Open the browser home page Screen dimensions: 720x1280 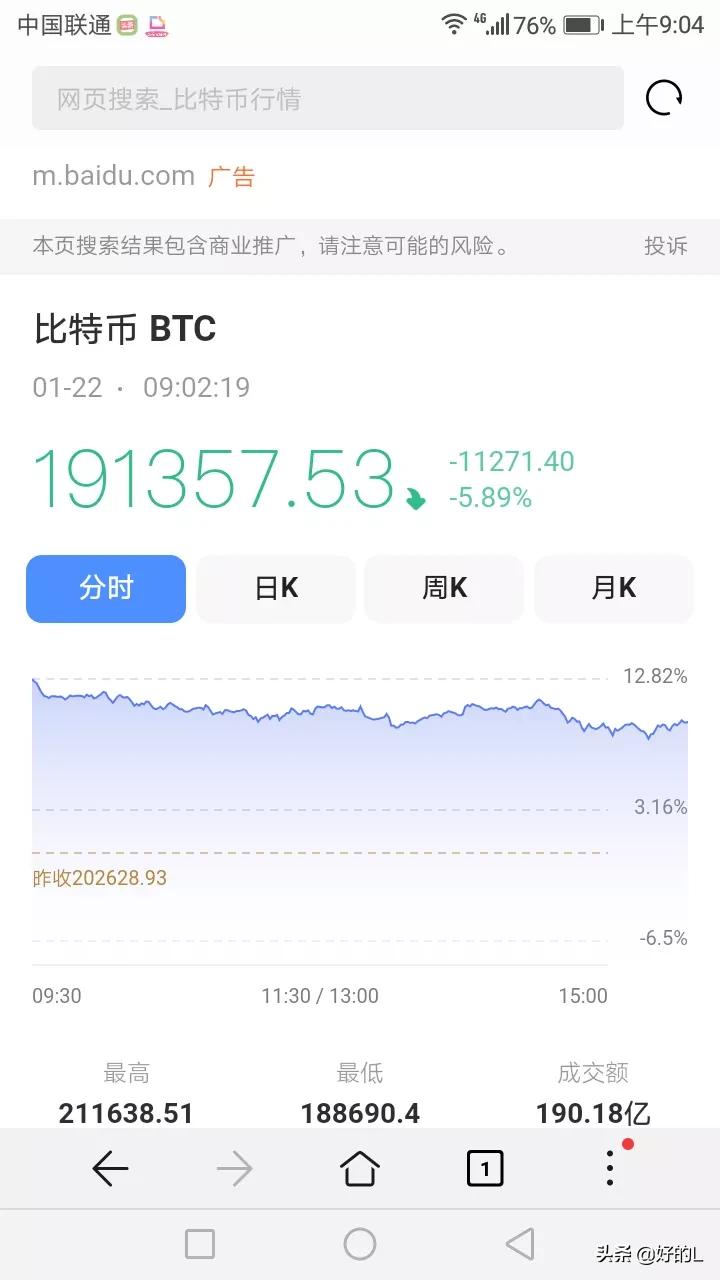pyautogui.click(x=360, y=1168)
